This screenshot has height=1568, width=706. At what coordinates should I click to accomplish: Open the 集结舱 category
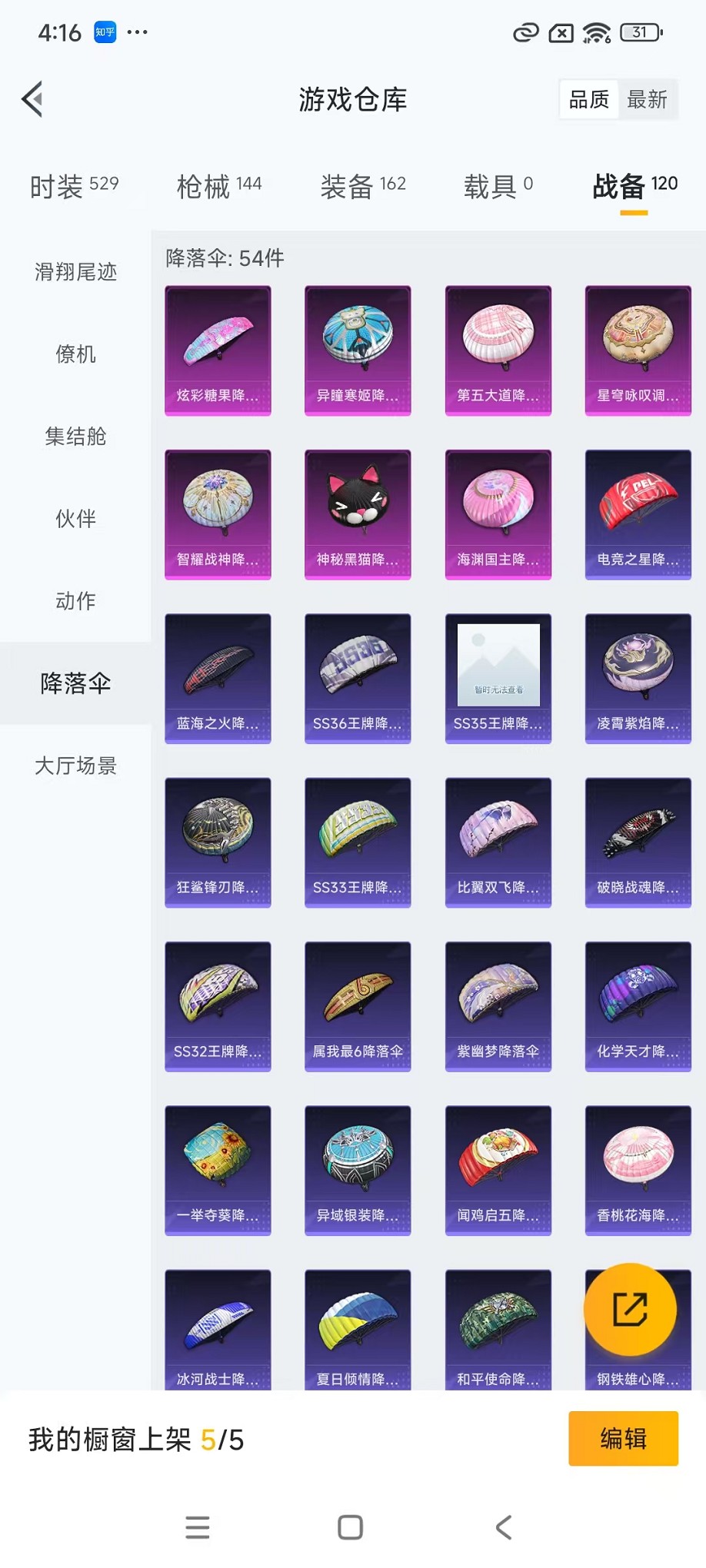(75, 437)
